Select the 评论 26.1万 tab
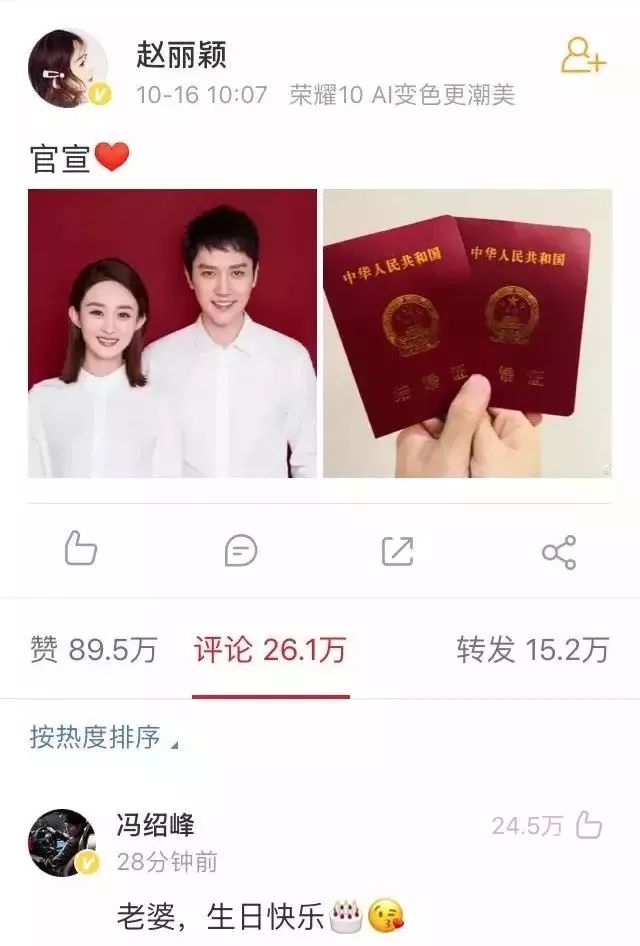 pos(270,650)
